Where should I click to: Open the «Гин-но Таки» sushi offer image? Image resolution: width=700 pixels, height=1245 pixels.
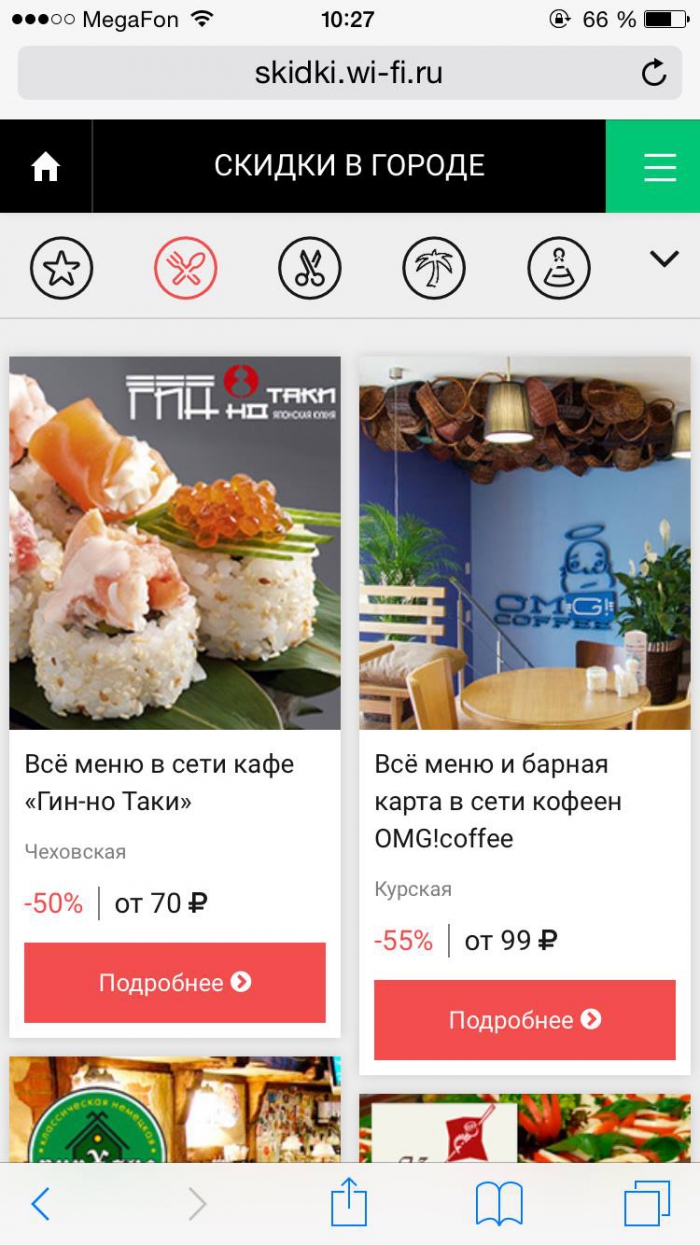175,543
